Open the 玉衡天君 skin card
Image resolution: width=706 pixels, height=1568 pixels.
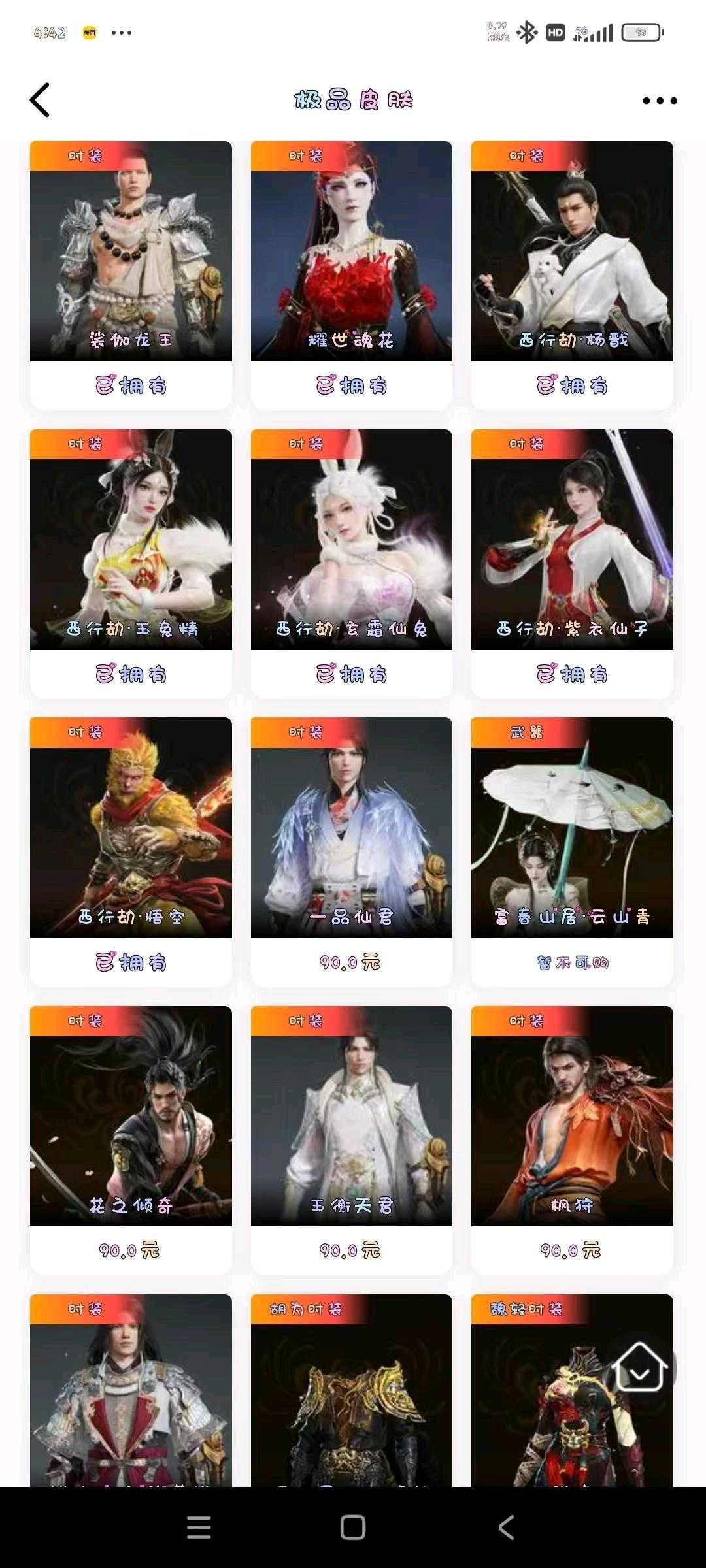click(351, 1116)
